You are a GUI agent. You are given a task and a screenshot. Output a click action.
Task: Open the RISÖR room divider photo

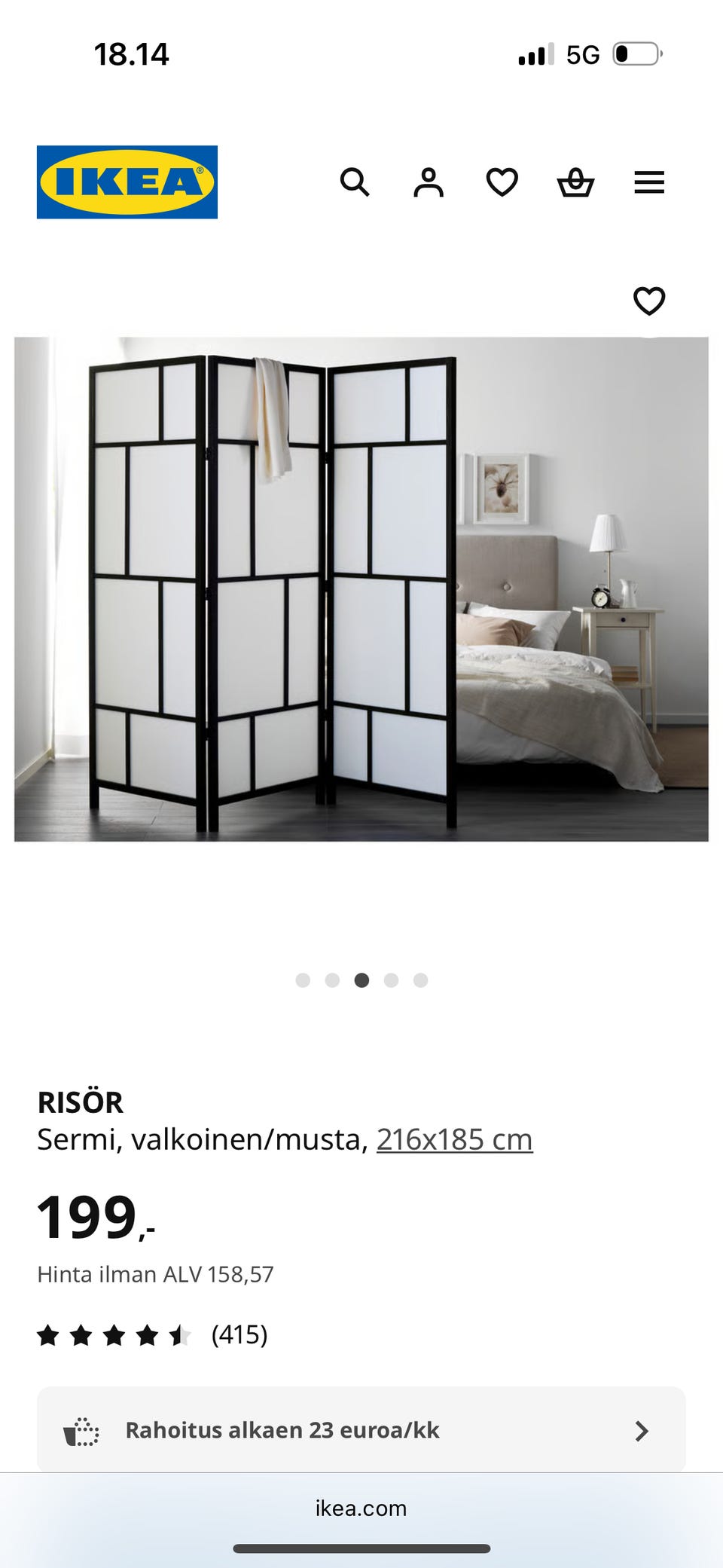coord(361,588)
